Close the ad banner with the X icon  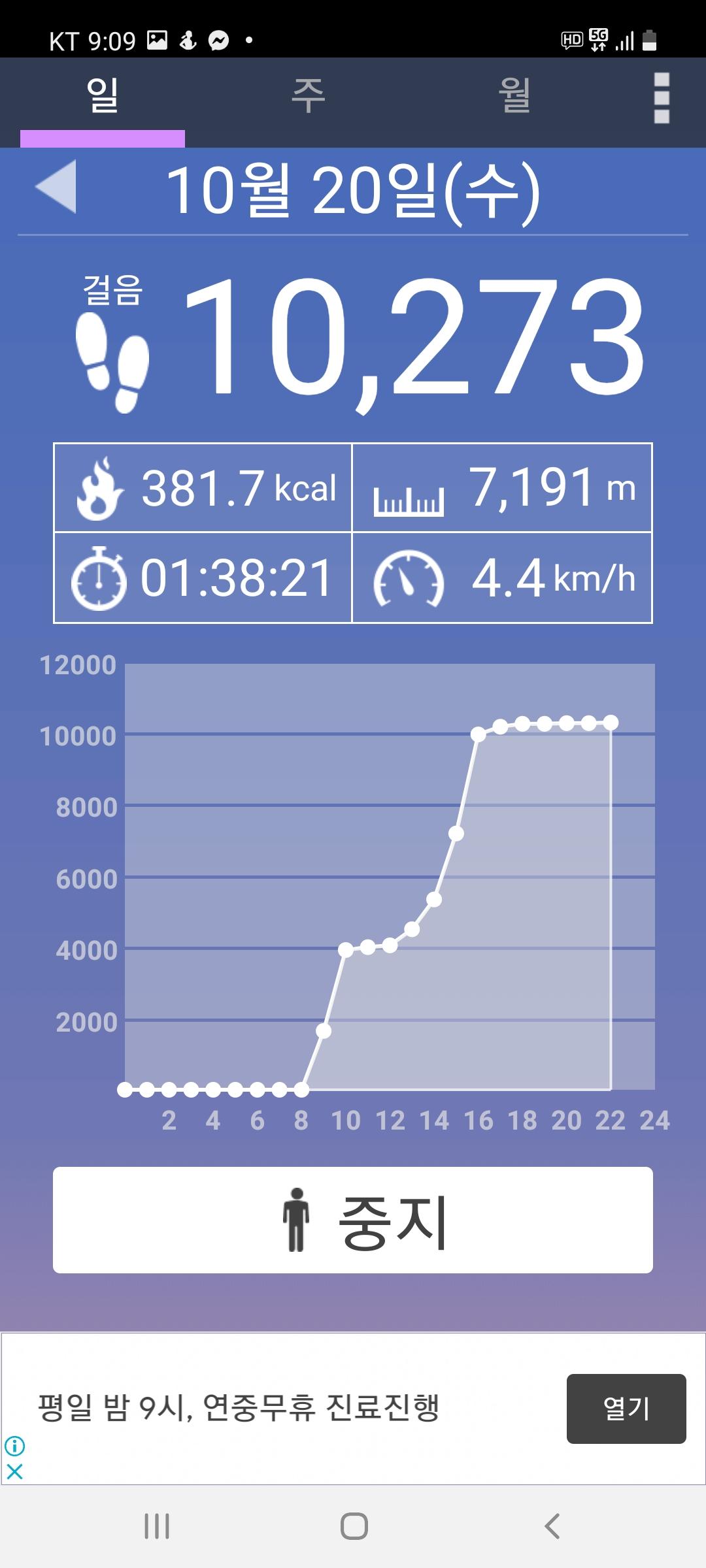[14, 1471]
